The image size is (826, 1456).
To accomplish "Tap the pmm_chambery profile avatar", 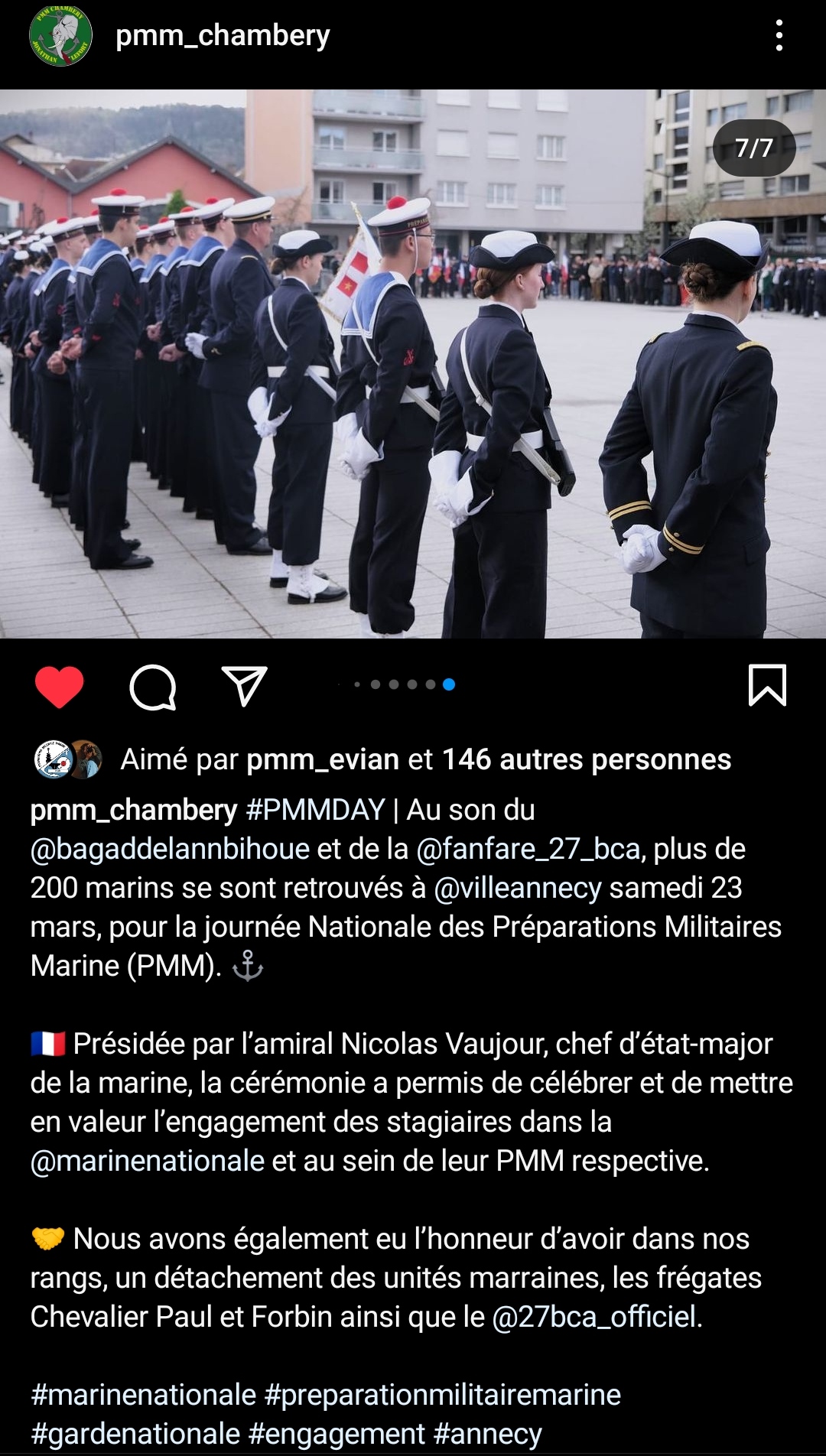I will point(60,35).
